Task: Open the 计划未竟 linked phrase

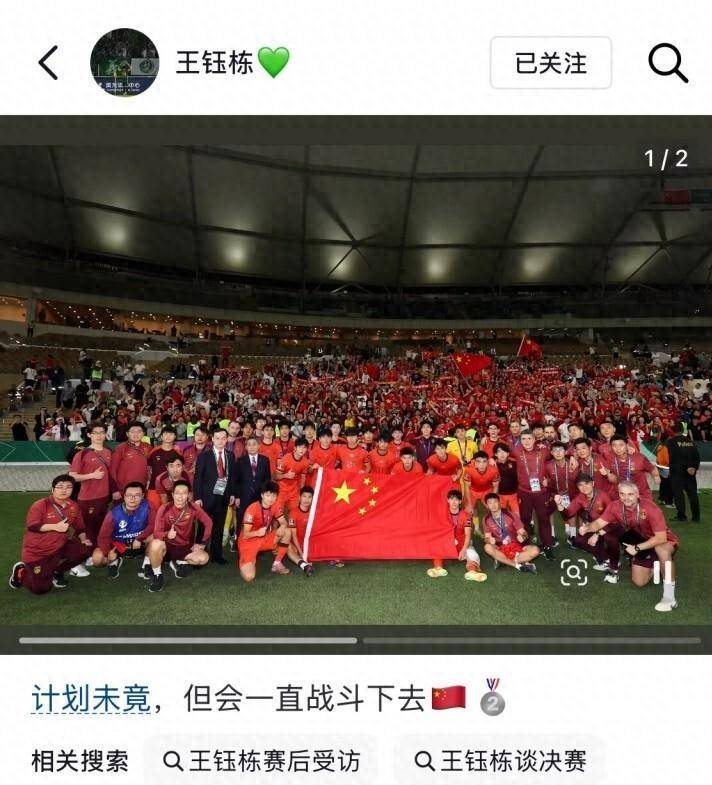Action: (91, 698)
